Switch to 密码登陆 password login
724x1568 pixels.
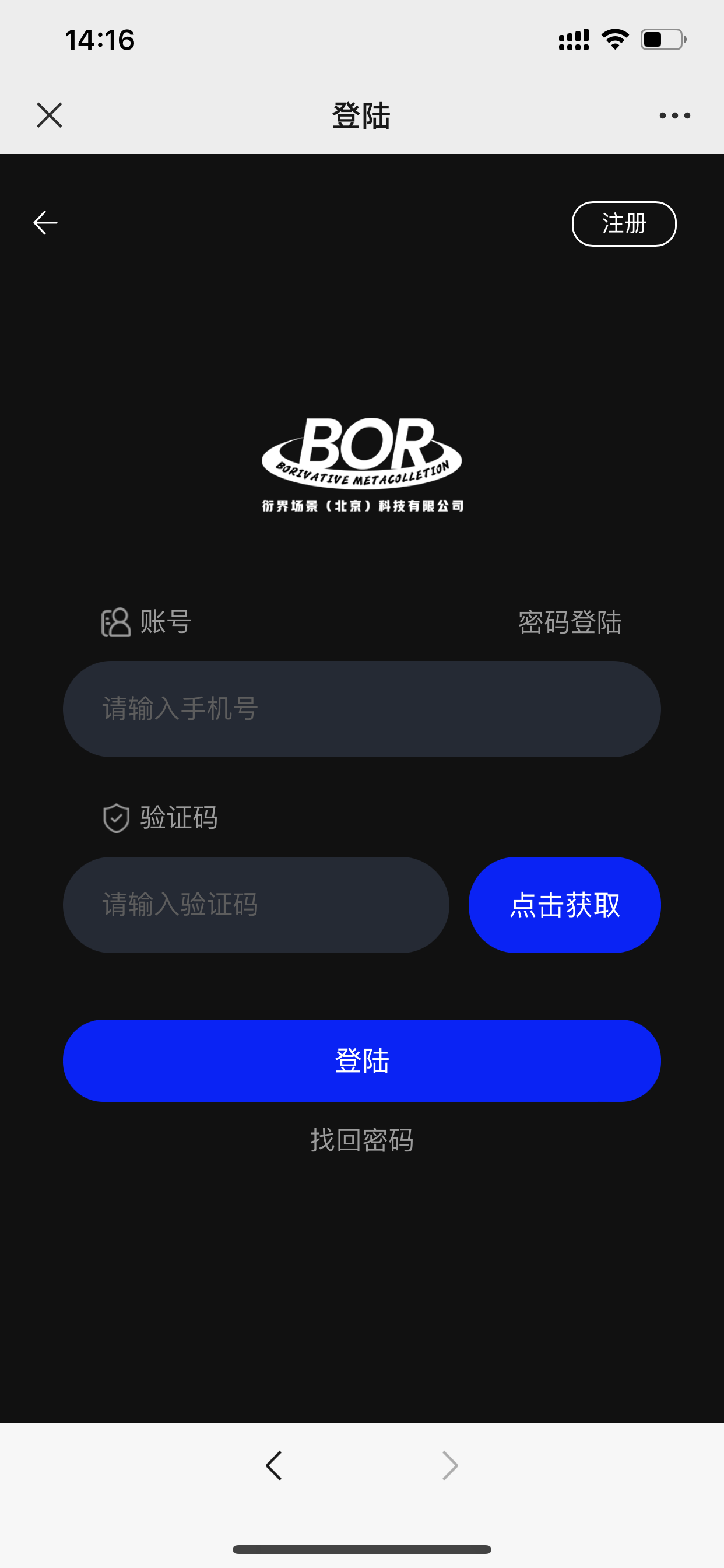(x=570, y=622)
